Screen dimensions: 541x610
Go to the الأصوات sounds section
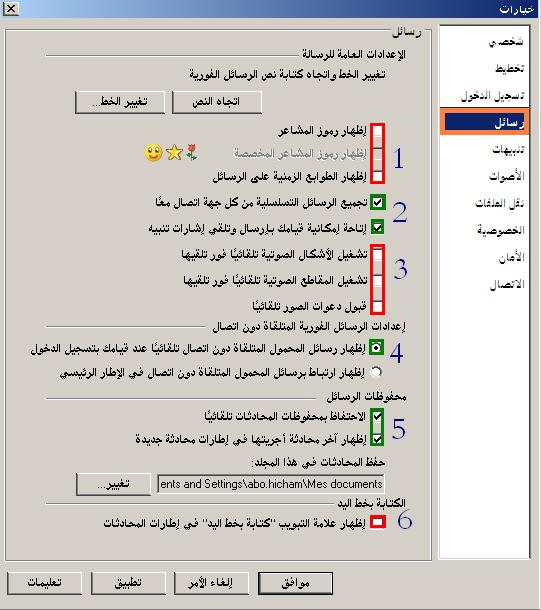click(x=506, y=176)
